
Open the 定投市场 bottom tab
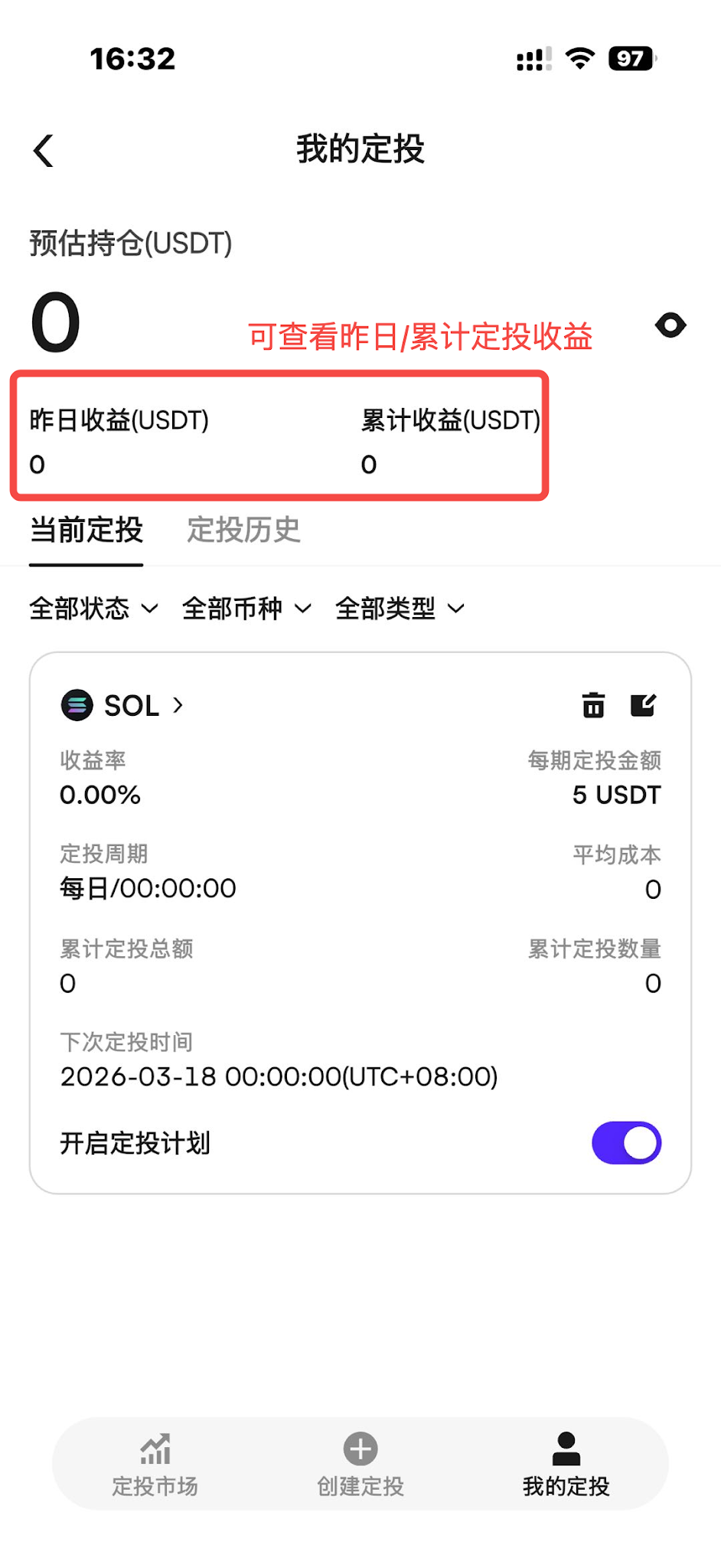click(x=155, y=1465)
